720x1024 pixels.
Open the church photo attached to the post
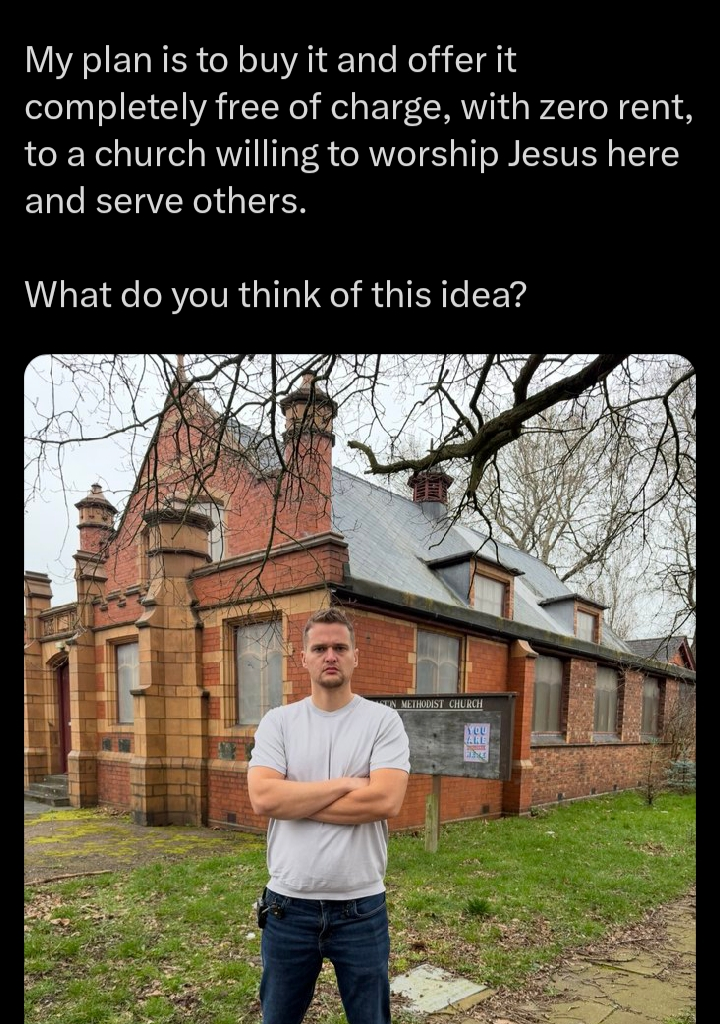click(x=360, y=688)
